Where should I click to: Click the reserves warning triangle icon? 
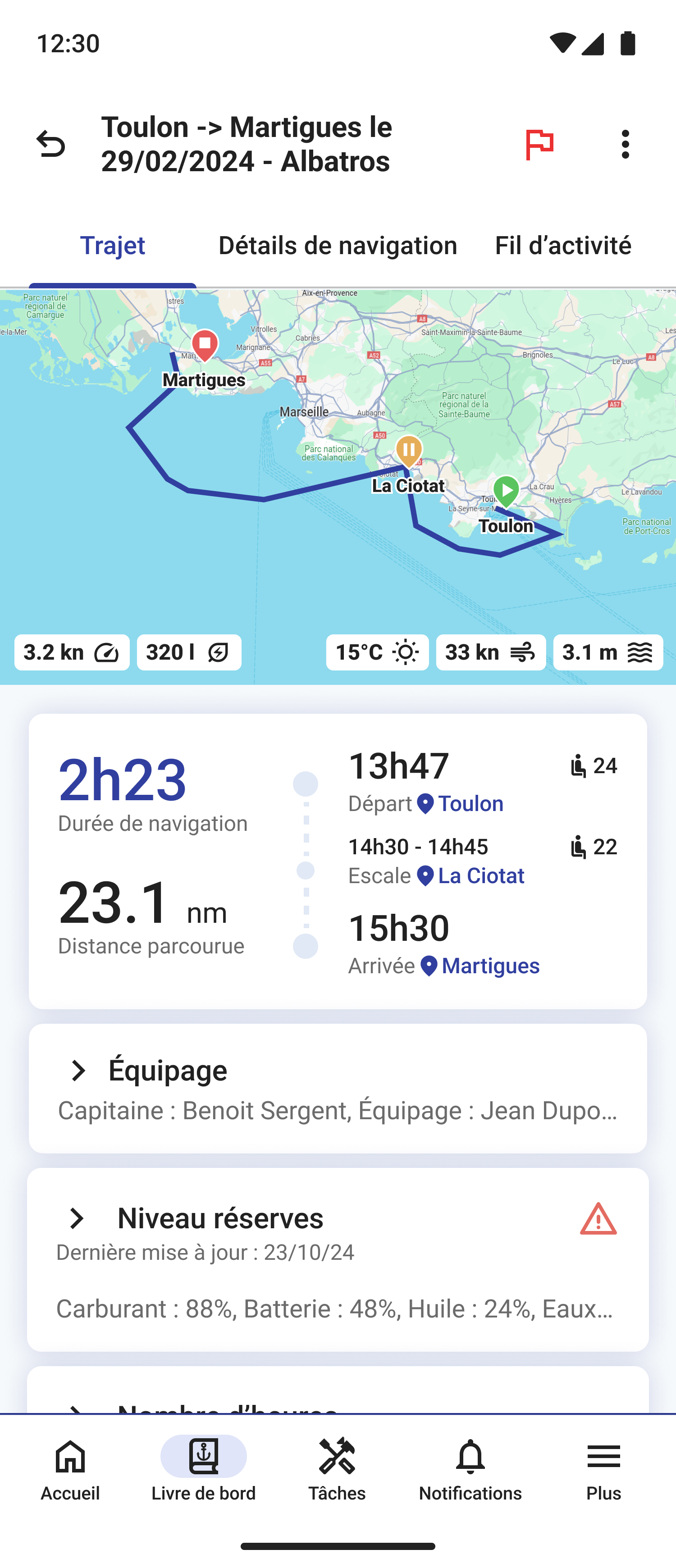(x=598, y=1220)
